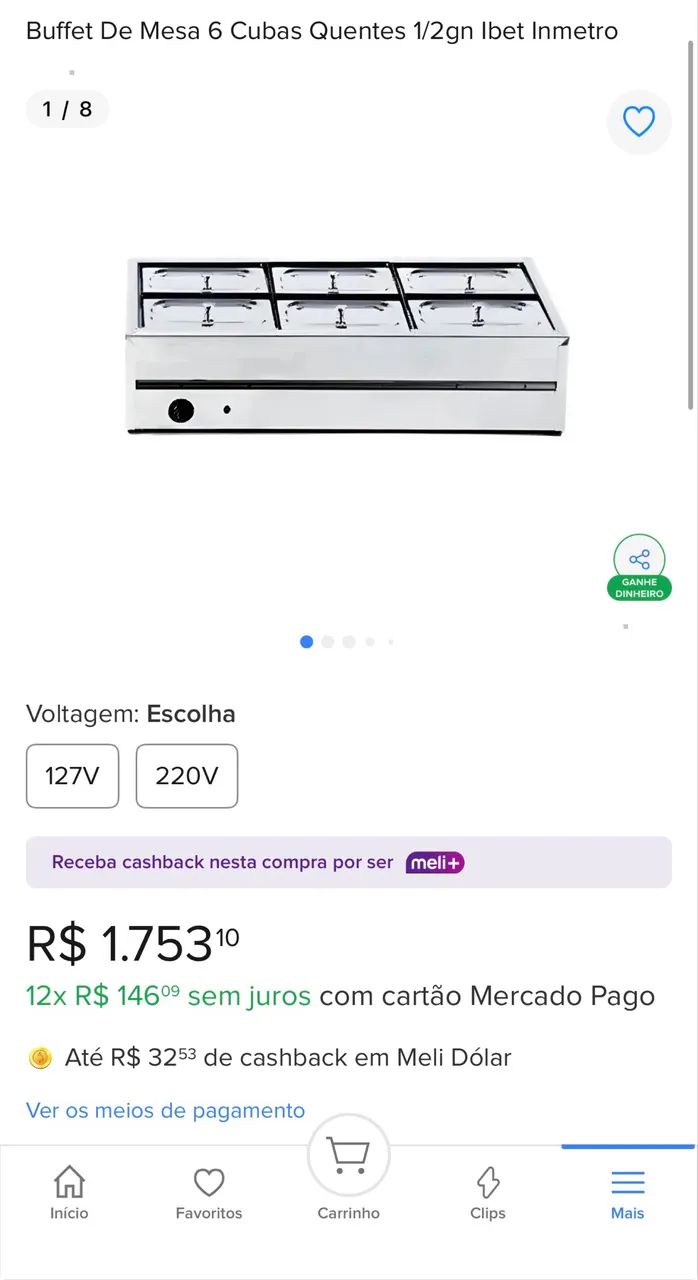698x1280 pixels.
Task: Go to the Início tab
Action: [69, 1194]
